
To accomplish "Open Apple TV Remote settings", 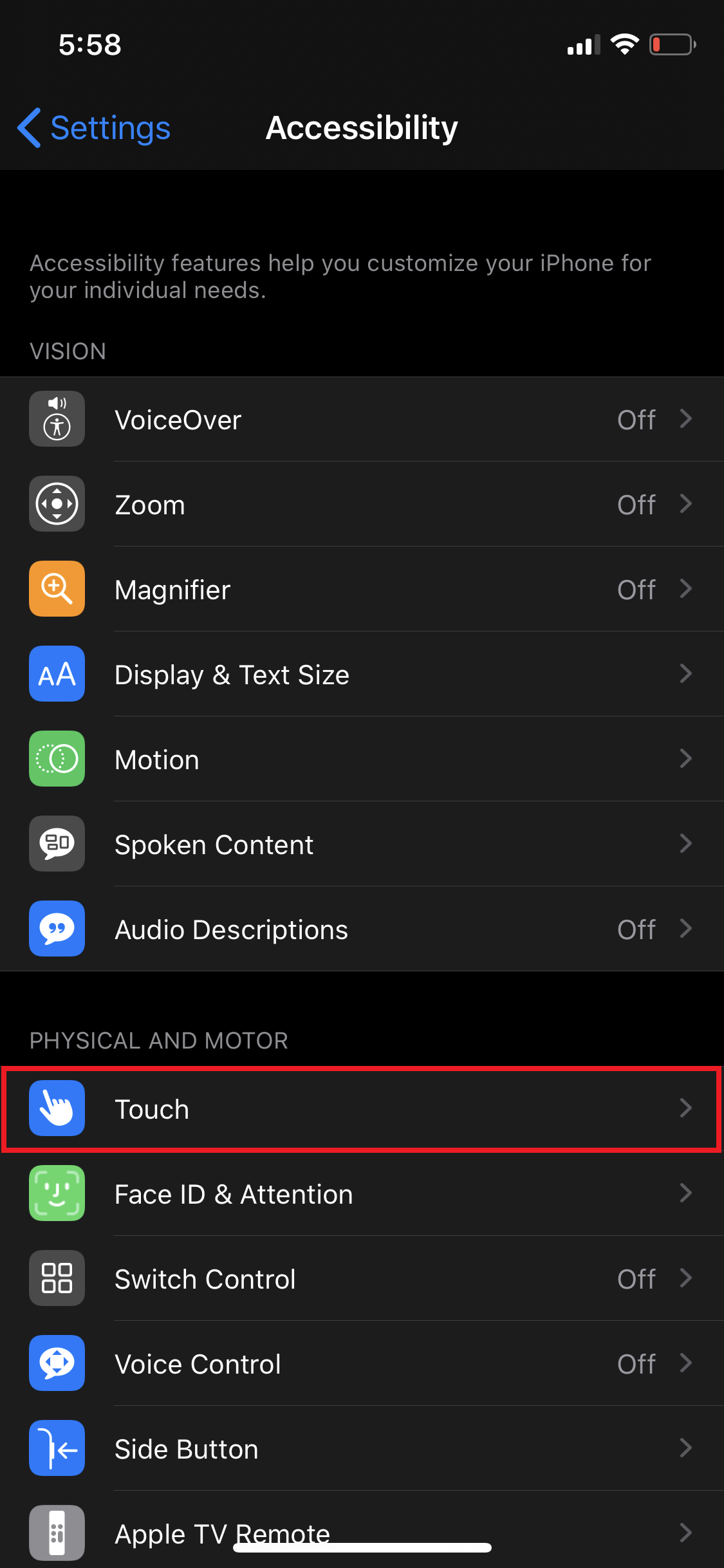I will 362,1530.
